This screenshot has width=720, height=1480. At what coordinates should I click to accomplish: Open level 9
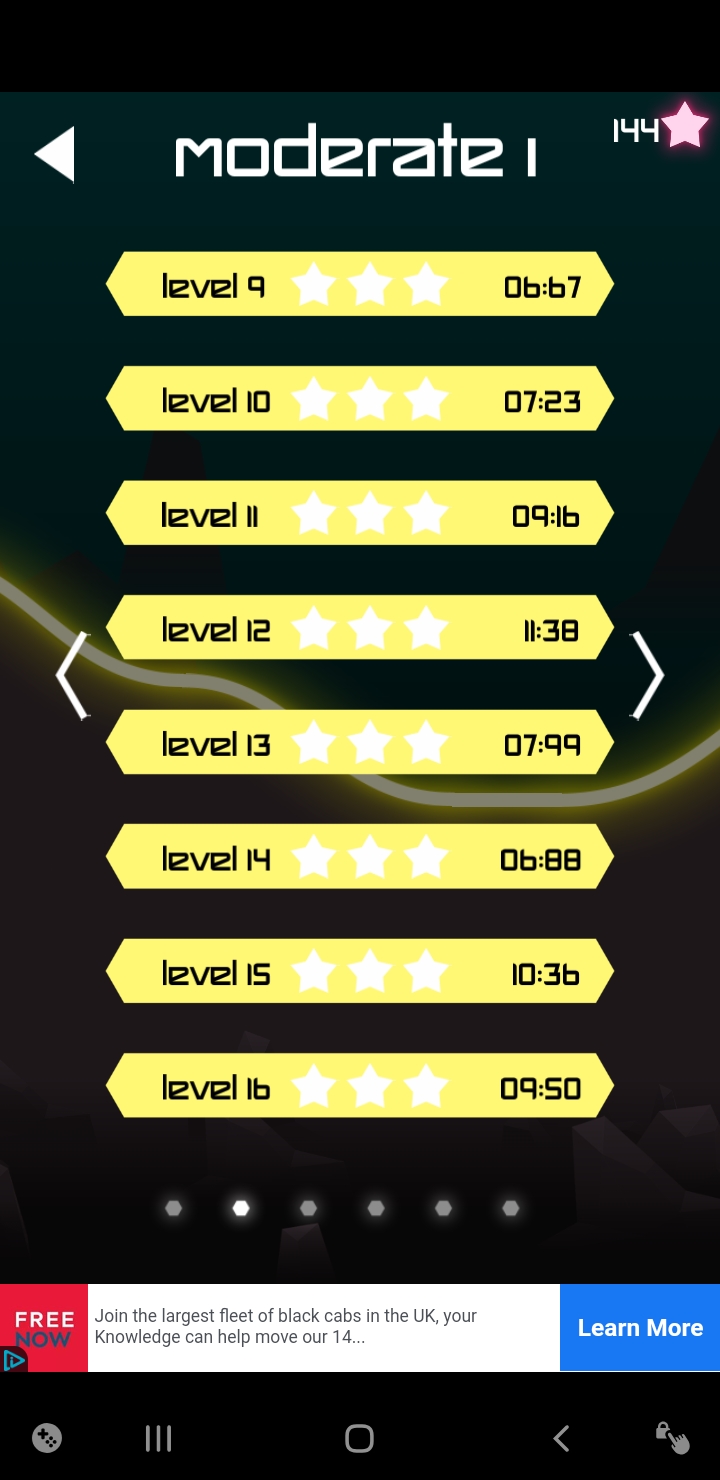(360, 285)
